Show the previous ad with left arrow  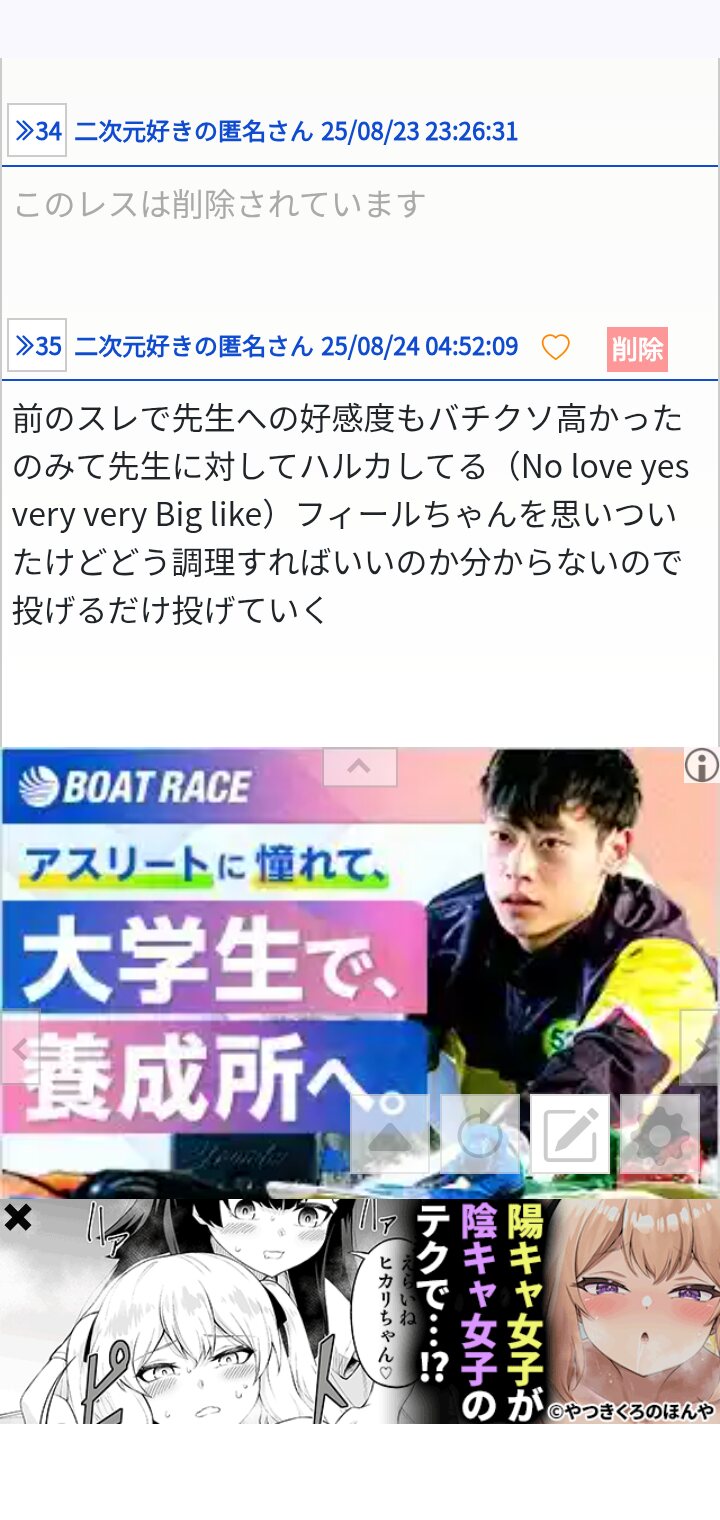[x=20, y=1048]
